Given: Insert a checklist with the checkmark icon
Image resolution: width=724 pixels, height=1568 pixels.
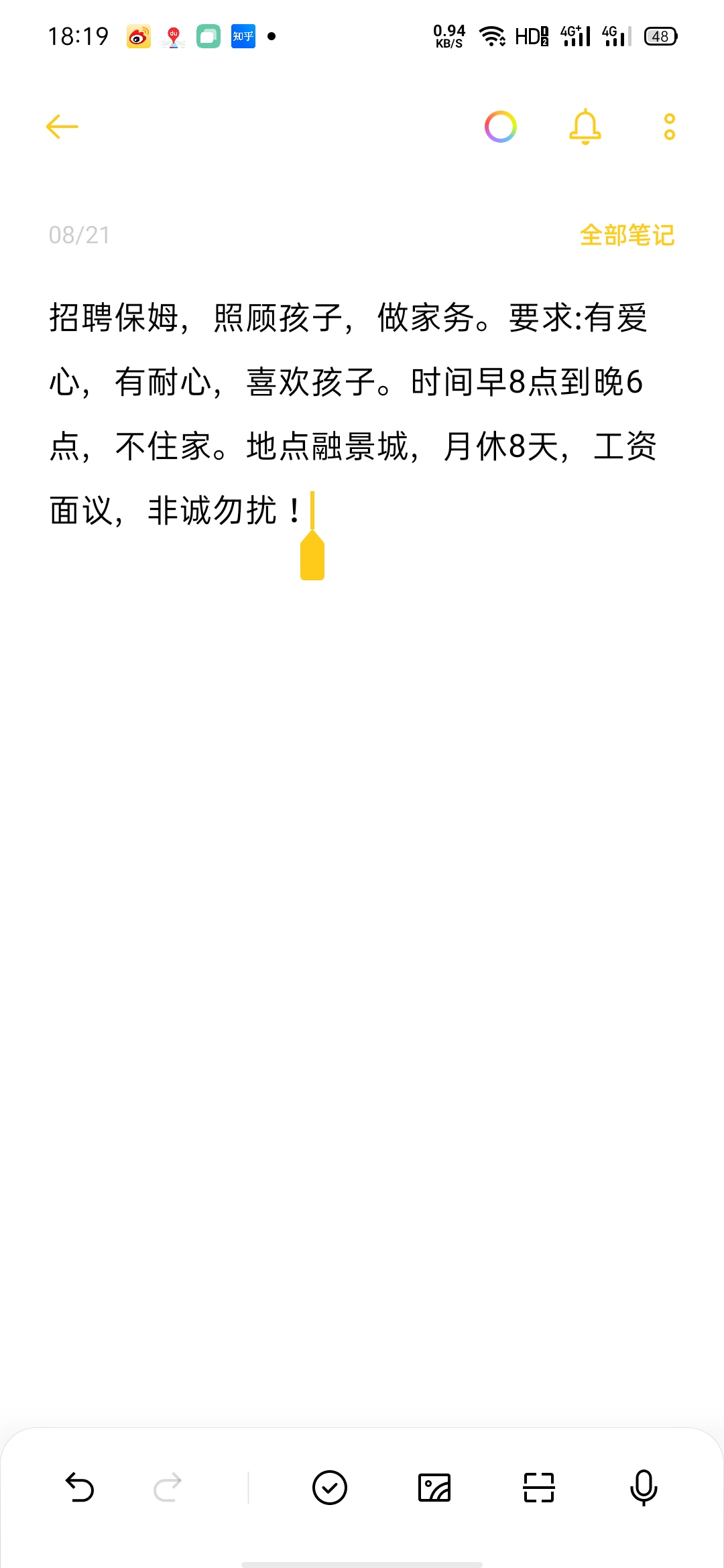Looking at the screenshot, I should pyautogui.click(x=330, y=1488).
